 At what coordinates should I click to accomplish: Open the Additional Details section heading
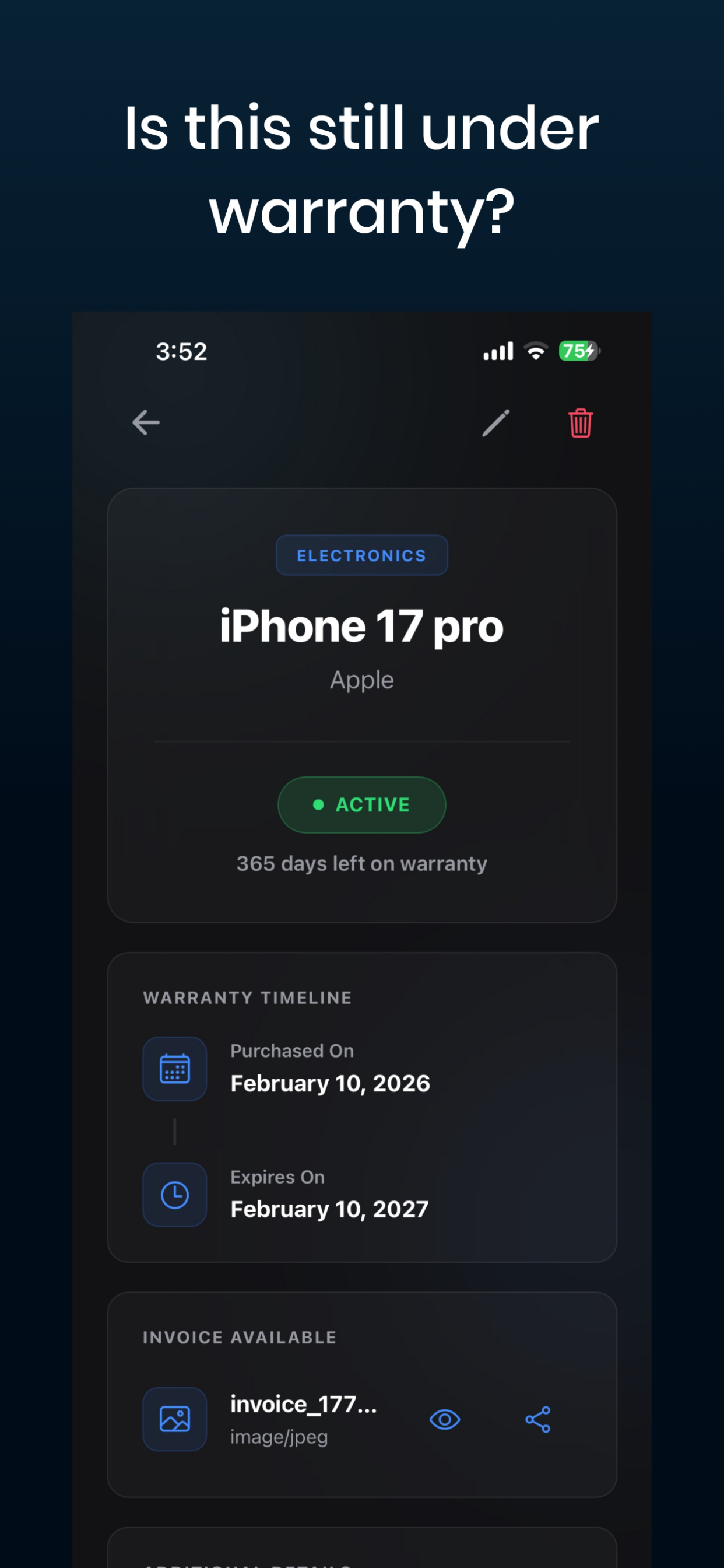(247, 1564)
